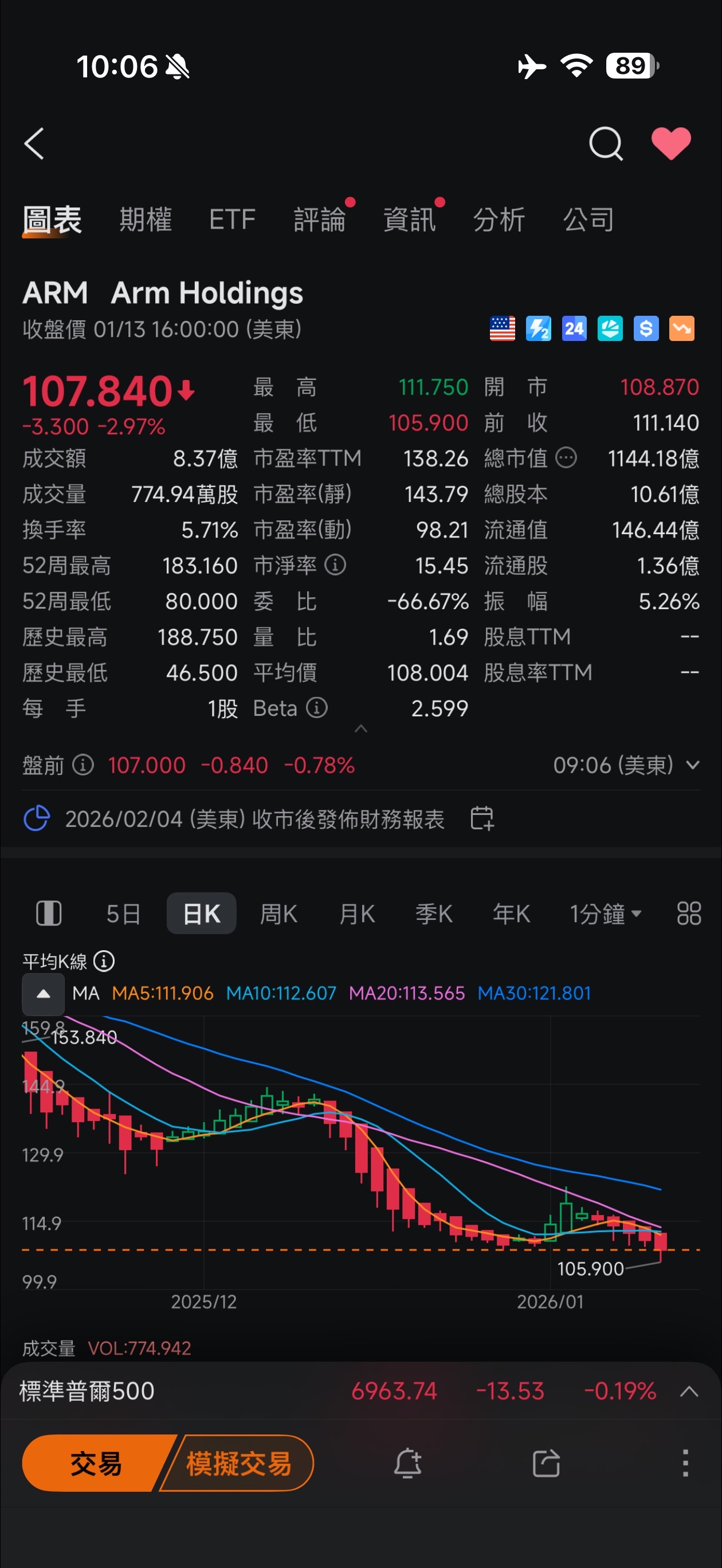This screenshot has height=1568, width=722.
Task: Open the stock search magnifier
Action: (x=606, y=144)
